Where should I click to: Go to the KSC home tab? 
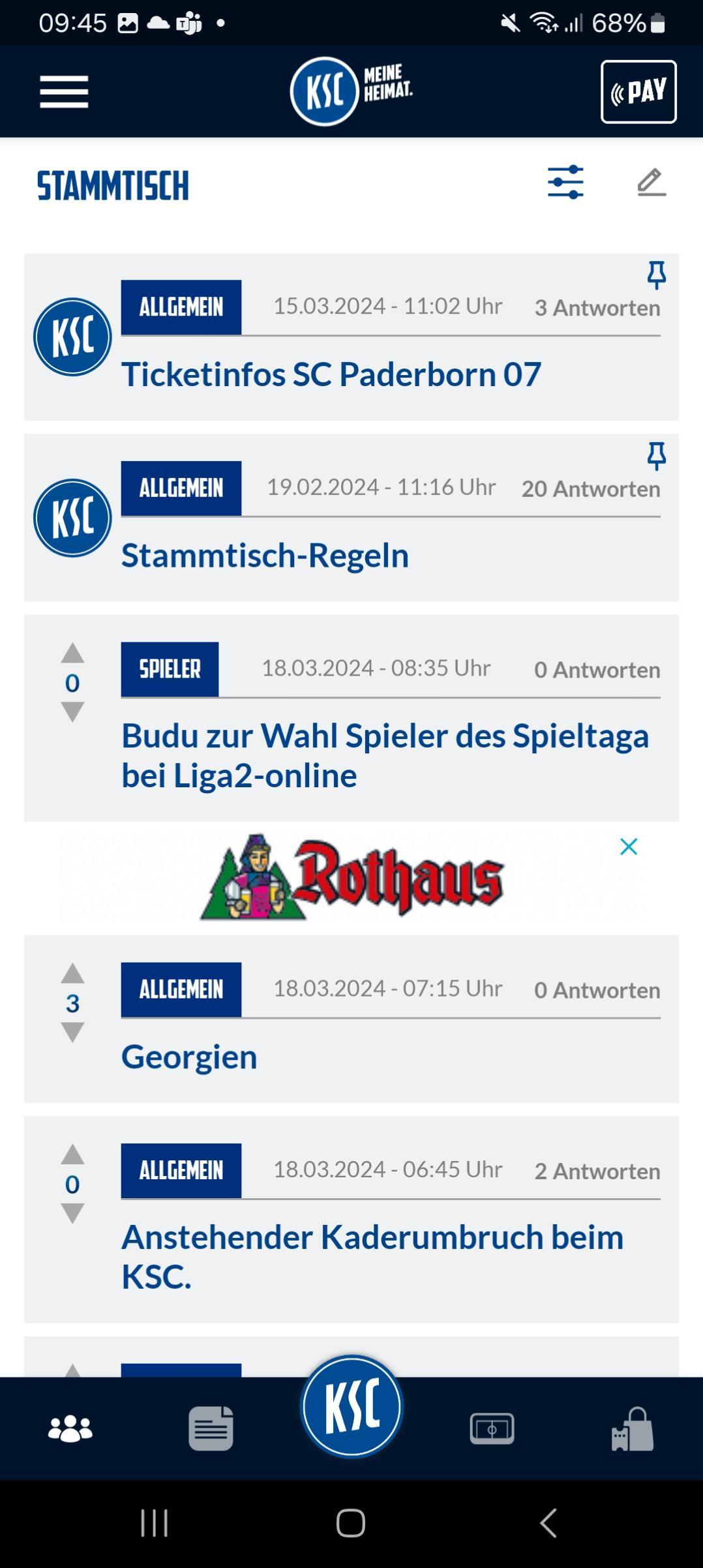[x=351, y=1407]
